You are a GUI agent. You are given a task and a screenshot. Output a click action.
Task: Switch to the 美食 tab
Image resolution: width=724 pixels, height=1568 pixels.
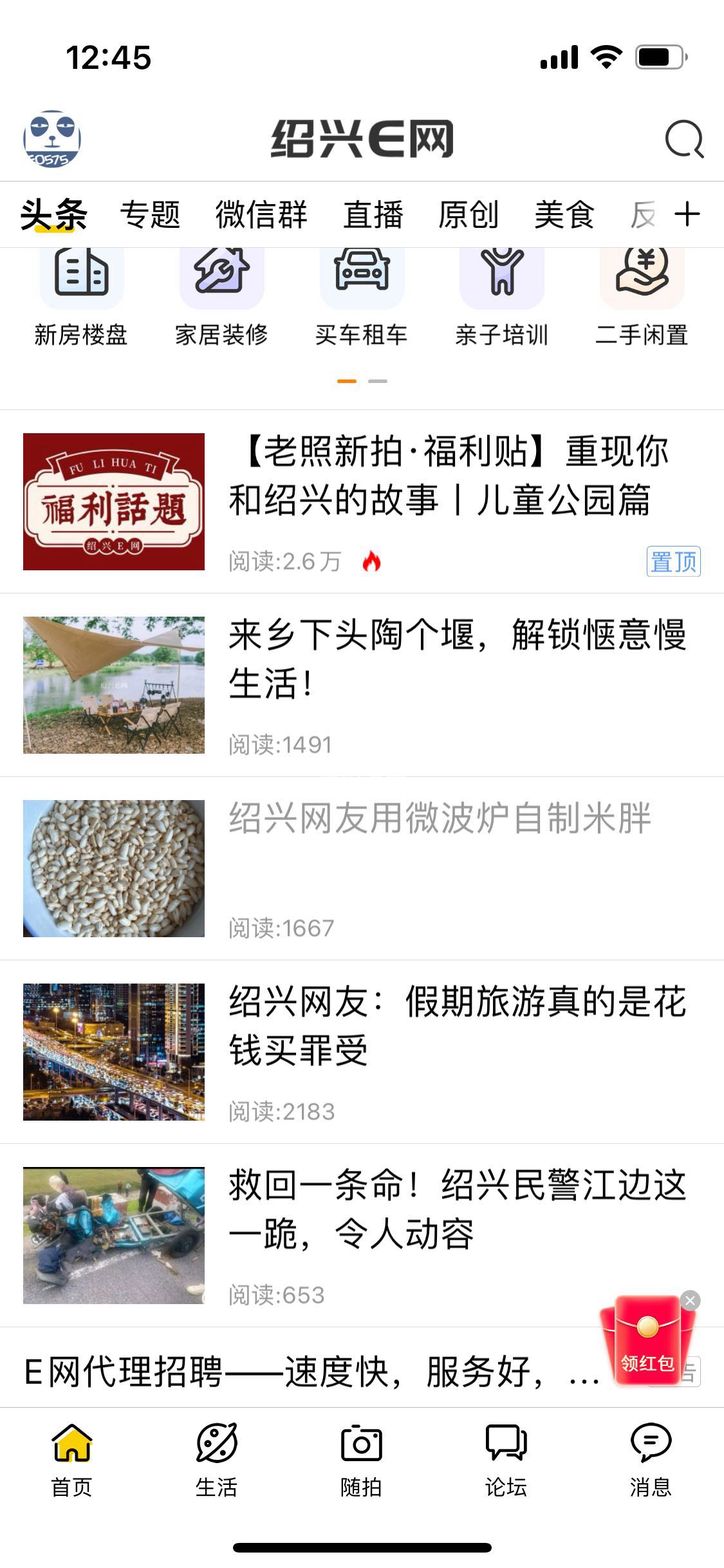(564, 214)
